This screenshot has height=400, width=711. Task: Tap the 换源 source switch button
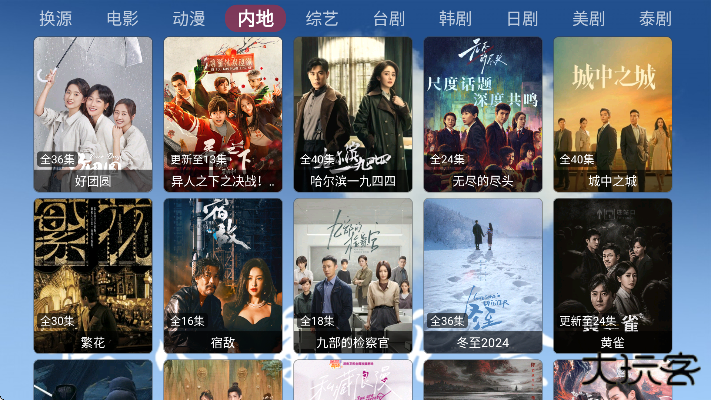coord(56,18)
